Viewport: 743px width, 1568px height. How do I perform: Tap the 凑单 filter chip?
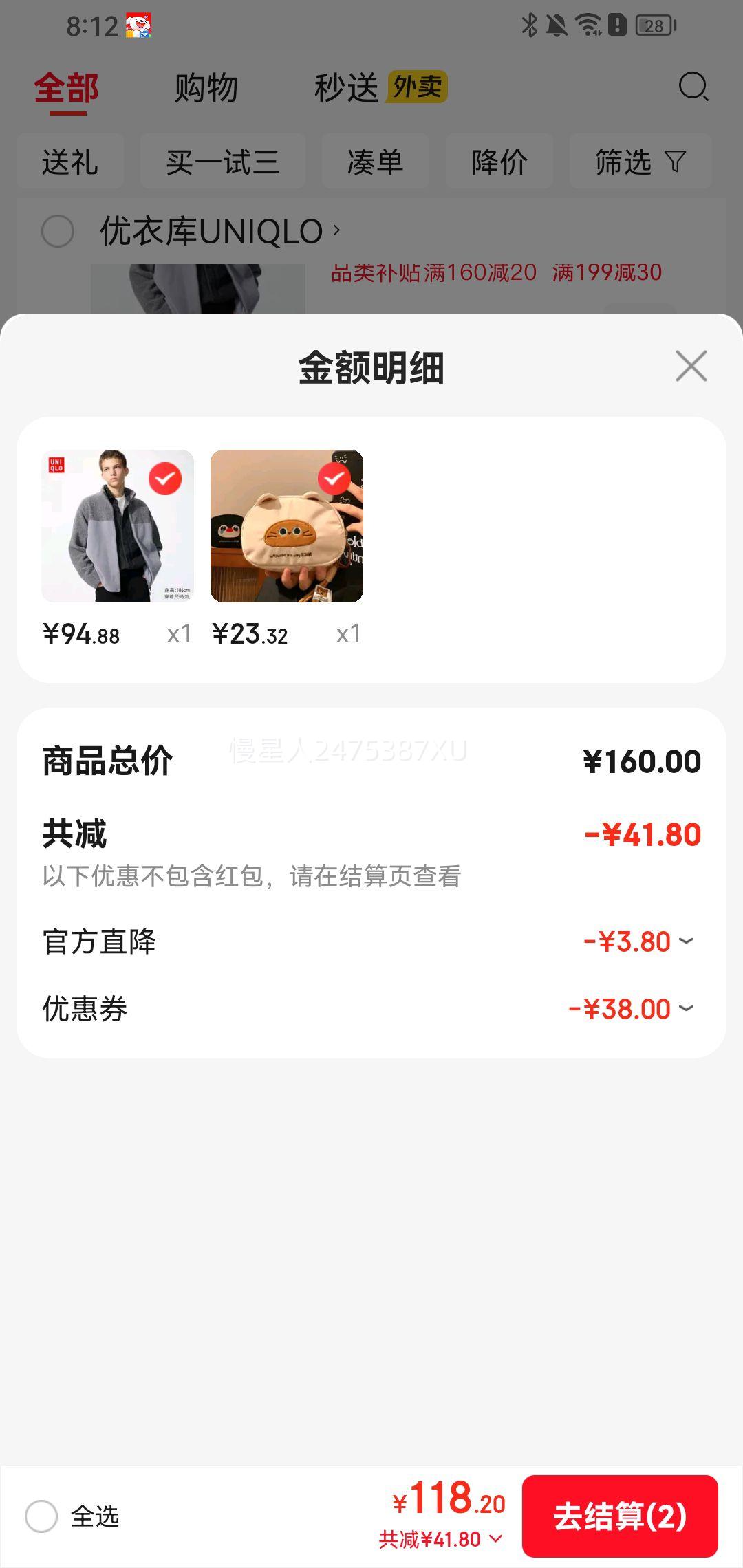(374, 162)
